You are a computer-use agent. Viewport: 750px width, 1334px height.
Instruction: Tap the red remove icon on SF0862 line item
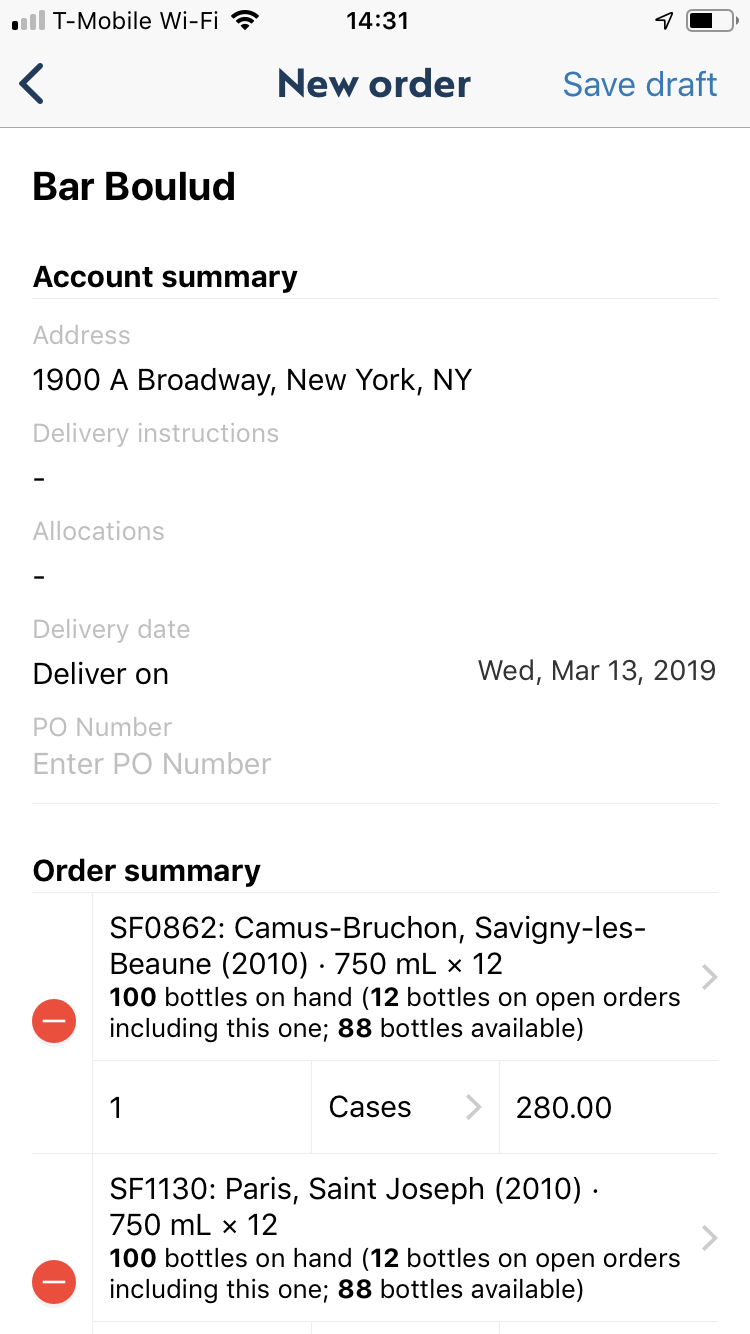coord(53,1021)
